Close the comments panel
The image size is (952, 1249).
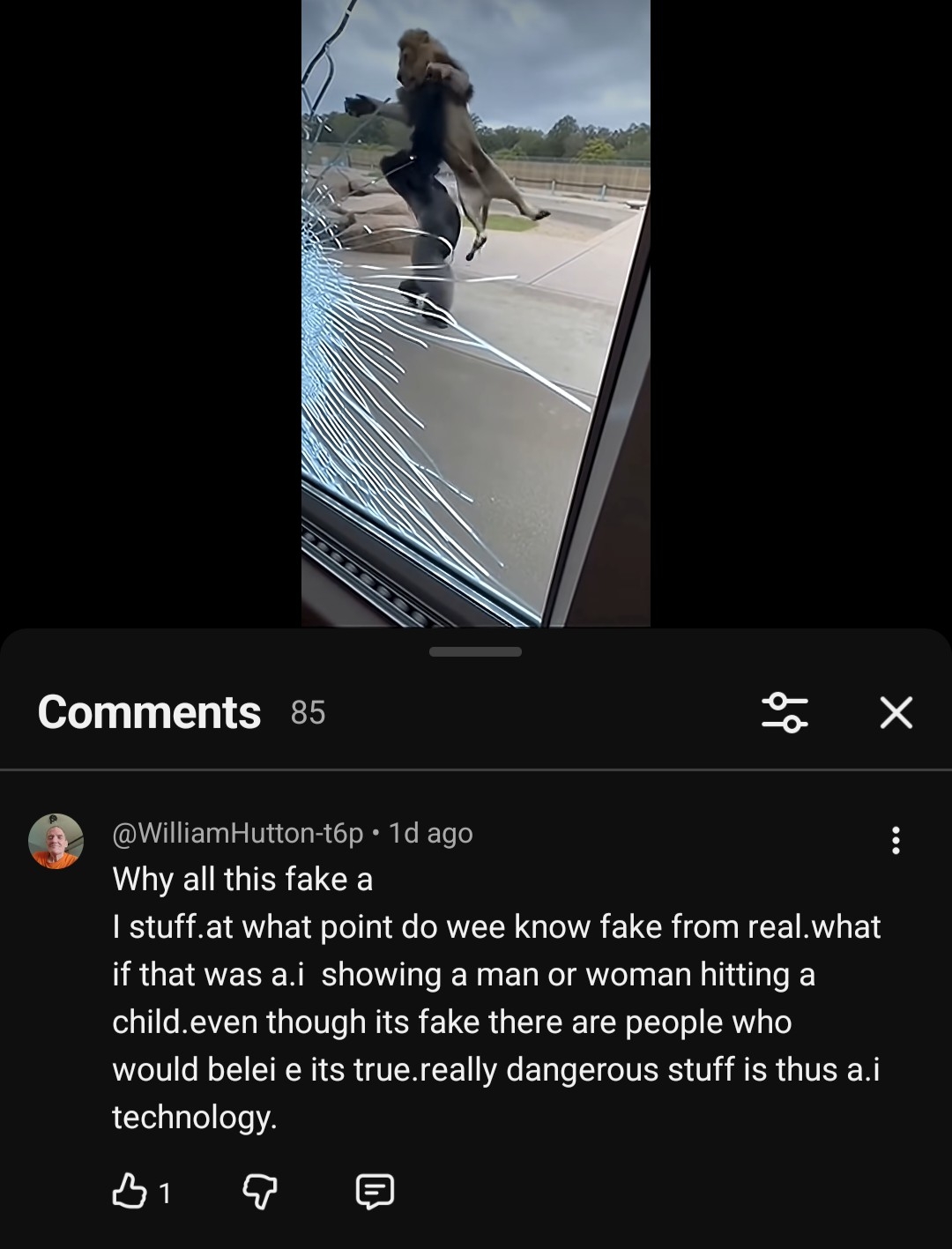[x=896, y=712]
